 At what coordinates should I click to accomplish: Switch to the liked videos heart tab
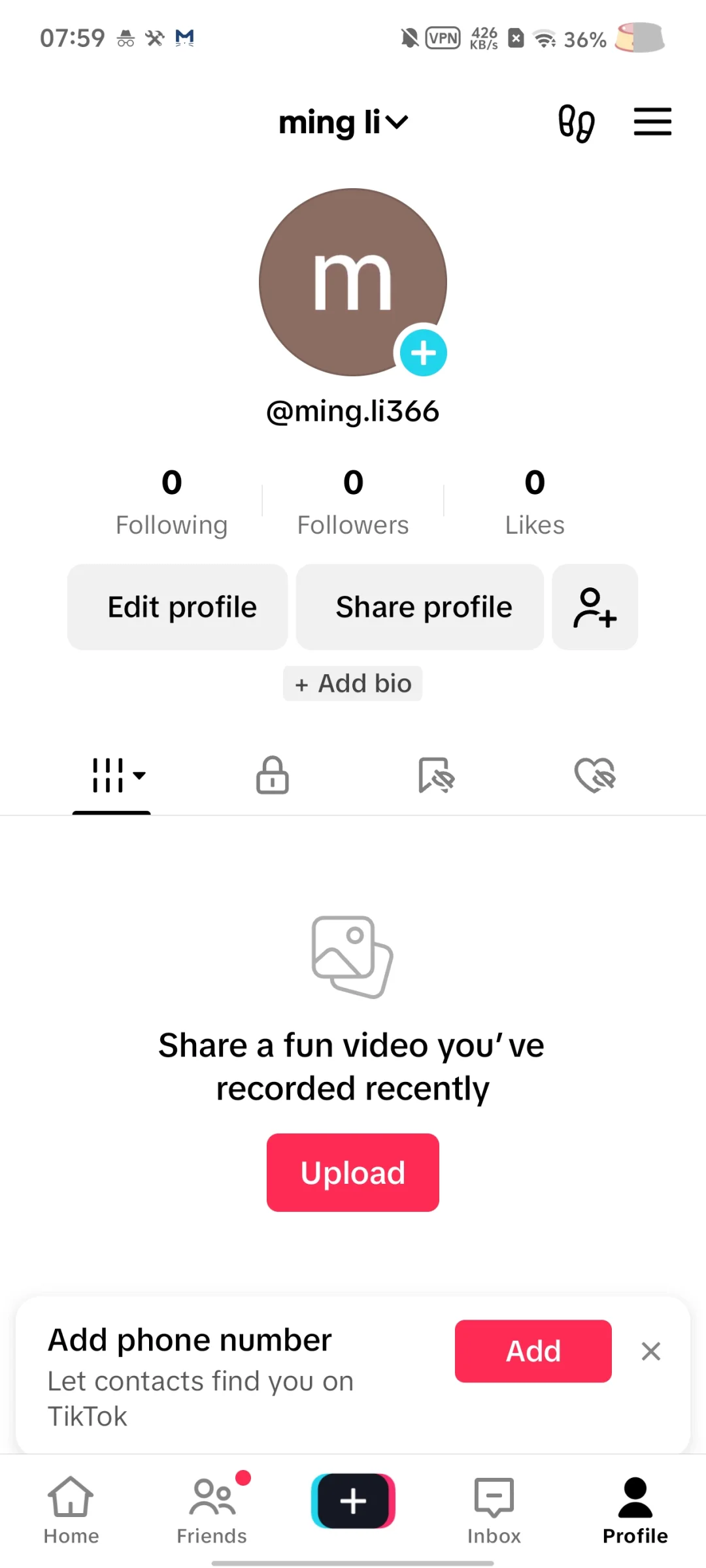595,776
